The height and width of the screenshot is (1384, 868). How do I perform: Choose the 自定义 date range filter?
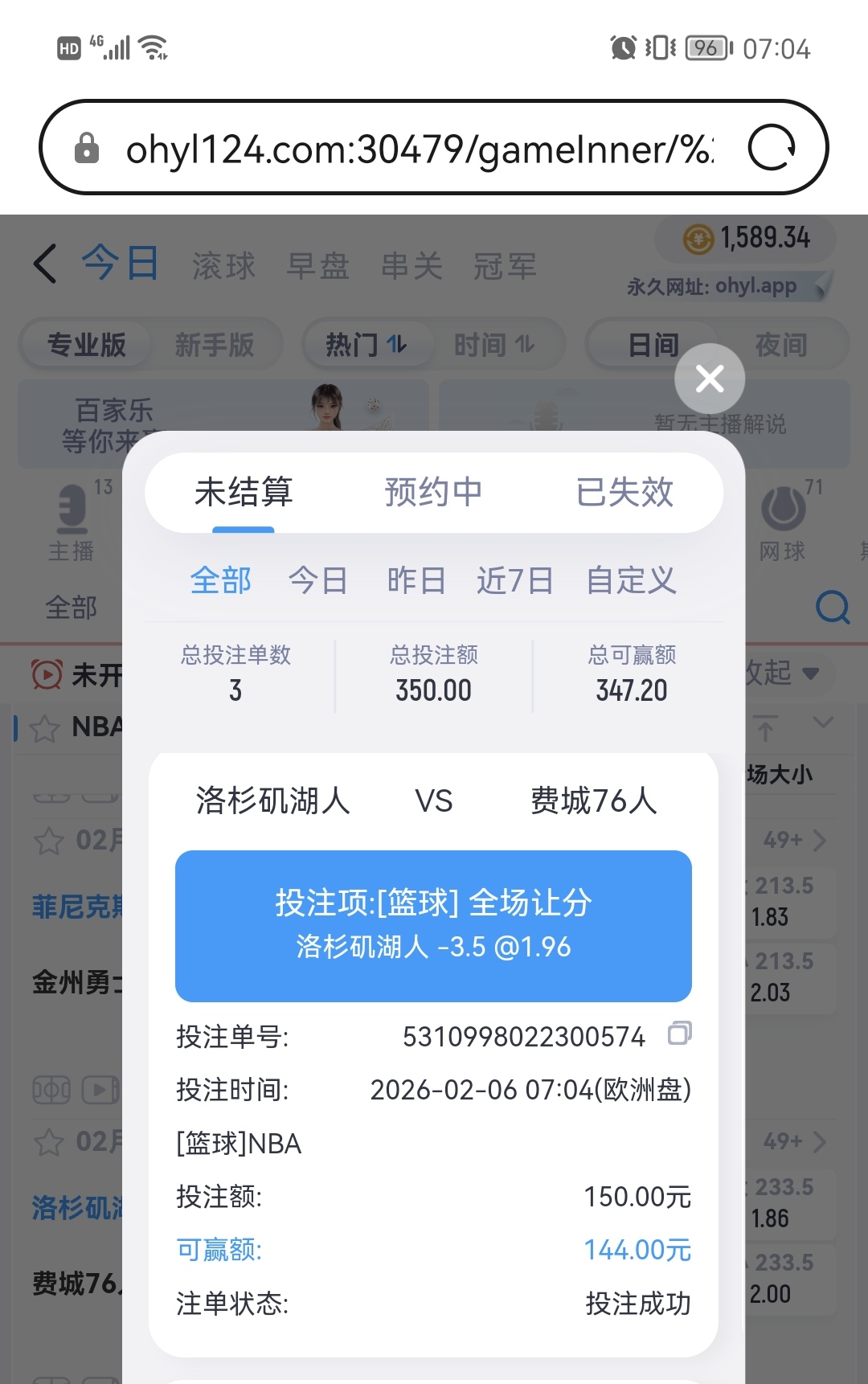click(631, 580)
